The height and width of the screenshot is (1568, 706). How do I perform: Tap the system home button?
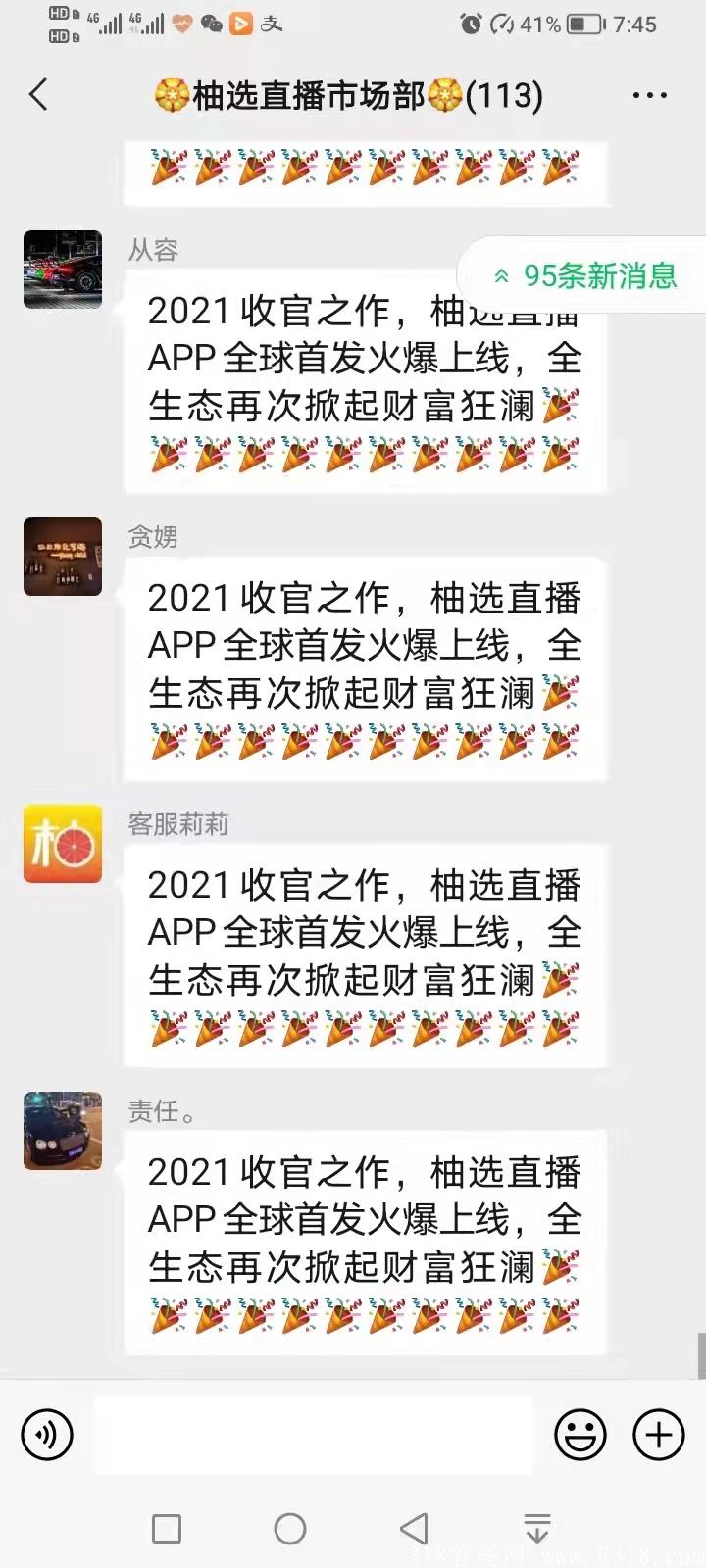click(290, 1528)
